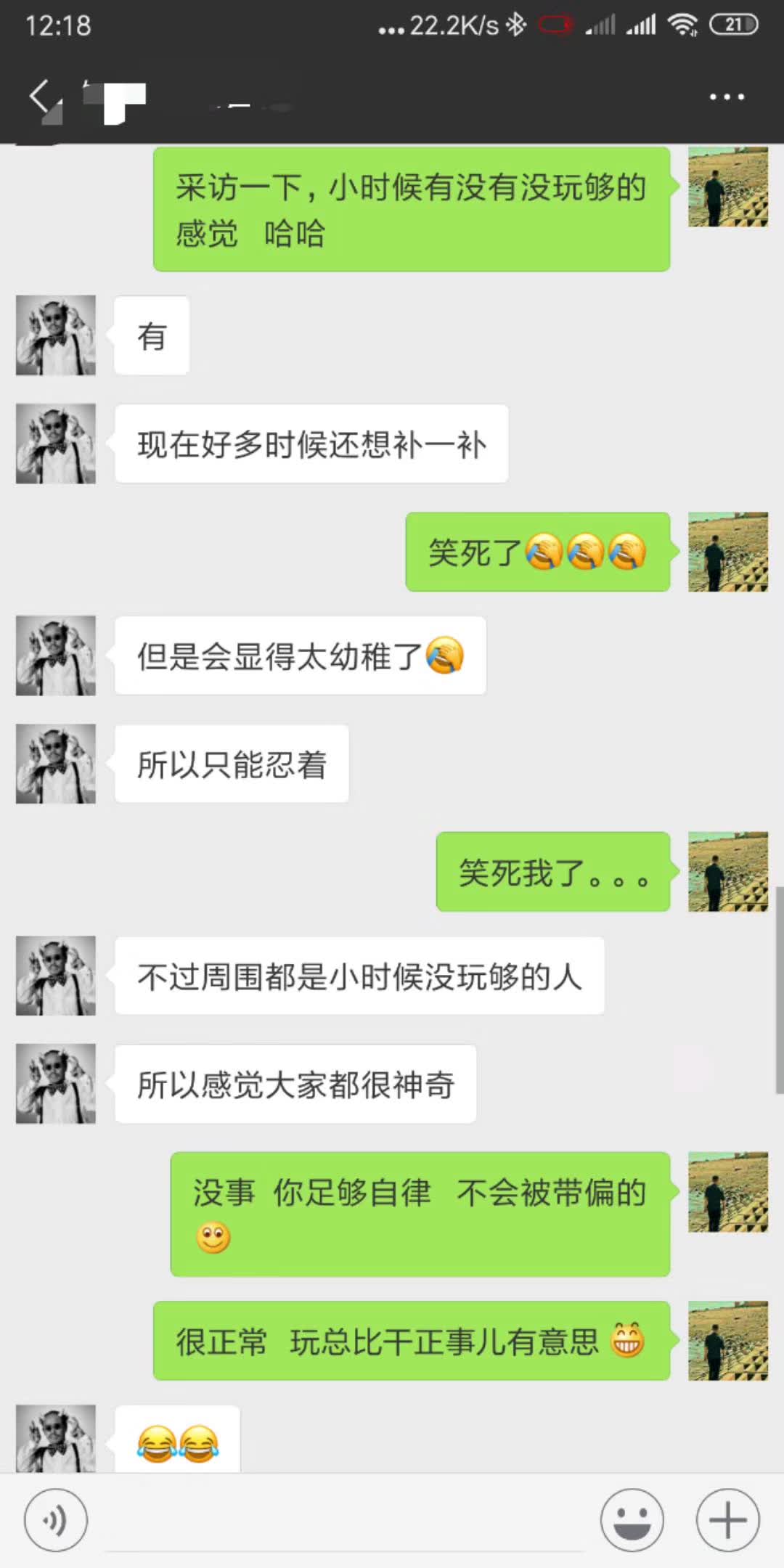Open my avatar beside "笑死我了。。。"
The height and width of the screenshot is (1568, 784).
727,871
